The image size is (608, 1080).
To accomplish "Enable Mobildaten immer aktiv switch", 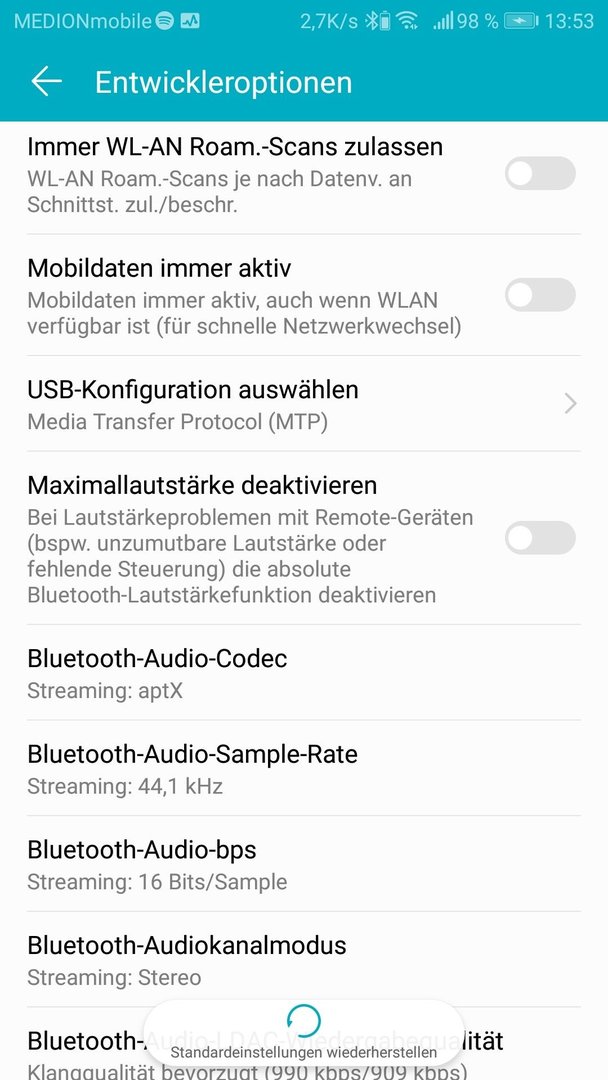I will click(x=540, y=295).
